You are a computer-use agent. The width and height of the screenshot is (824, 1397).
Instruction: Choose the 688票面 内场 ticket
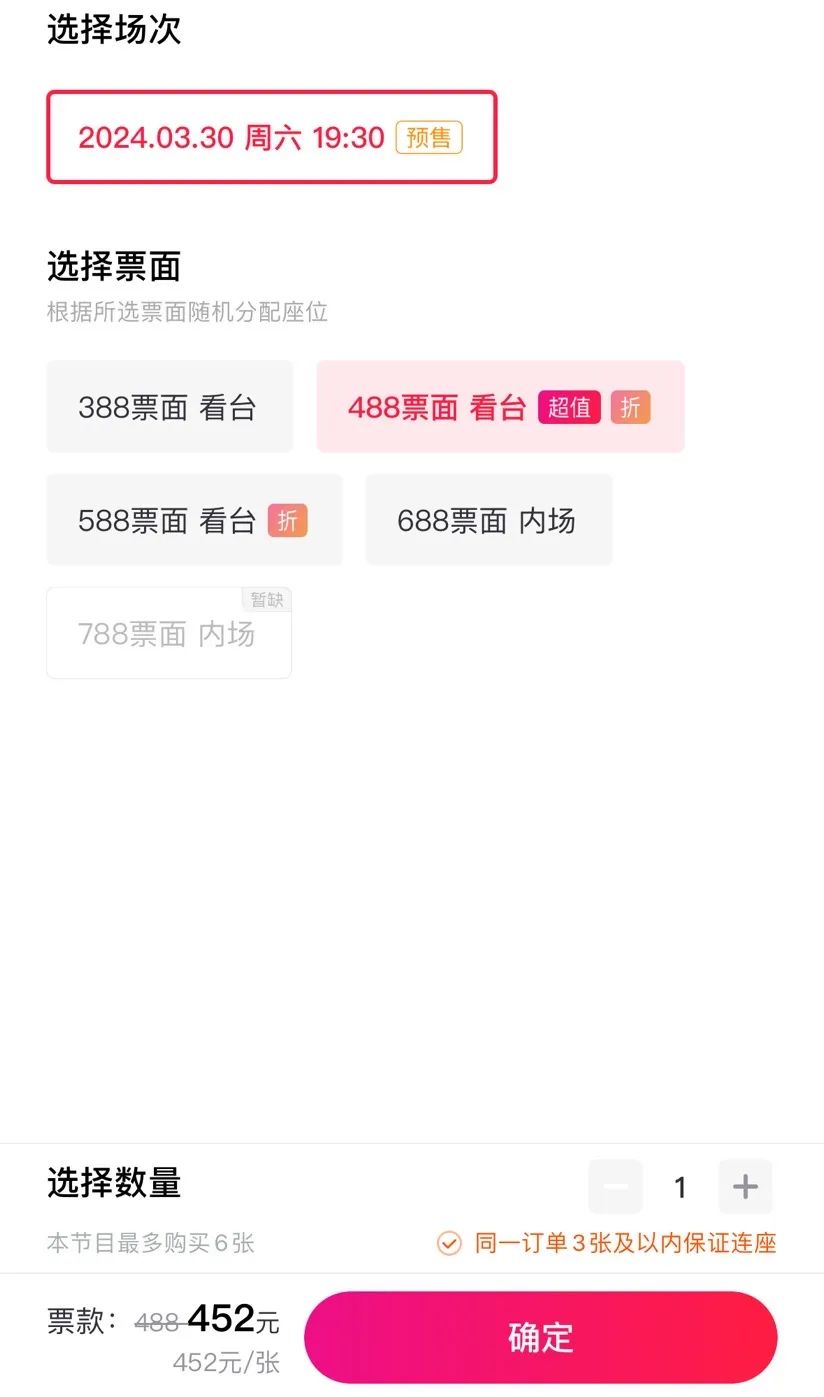click(x=488, y=520)
